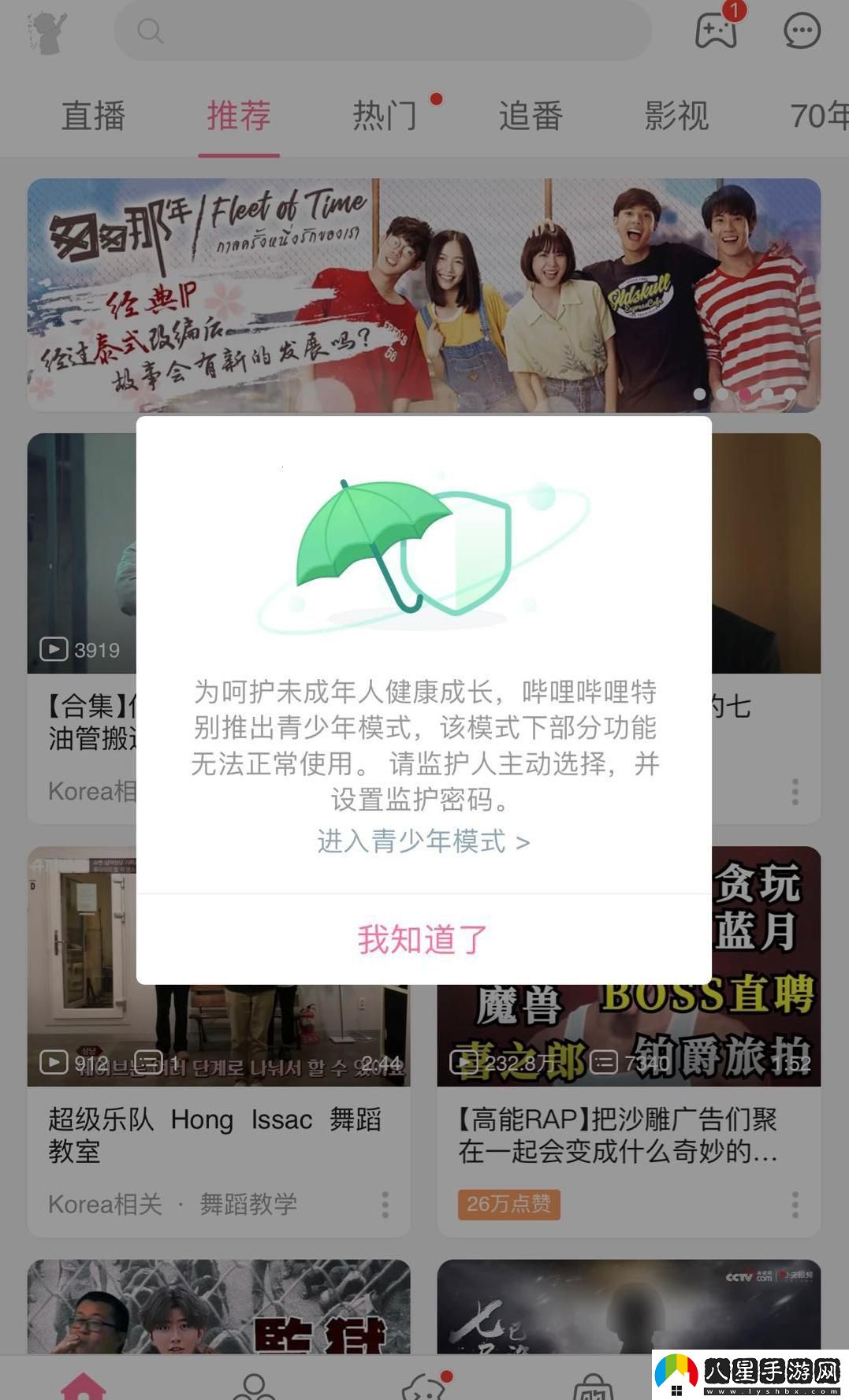Image resolution: width=849 pixels, height=1400 pixels.
Task: Switch to the 热门 tab
Action: click(385, 116)
